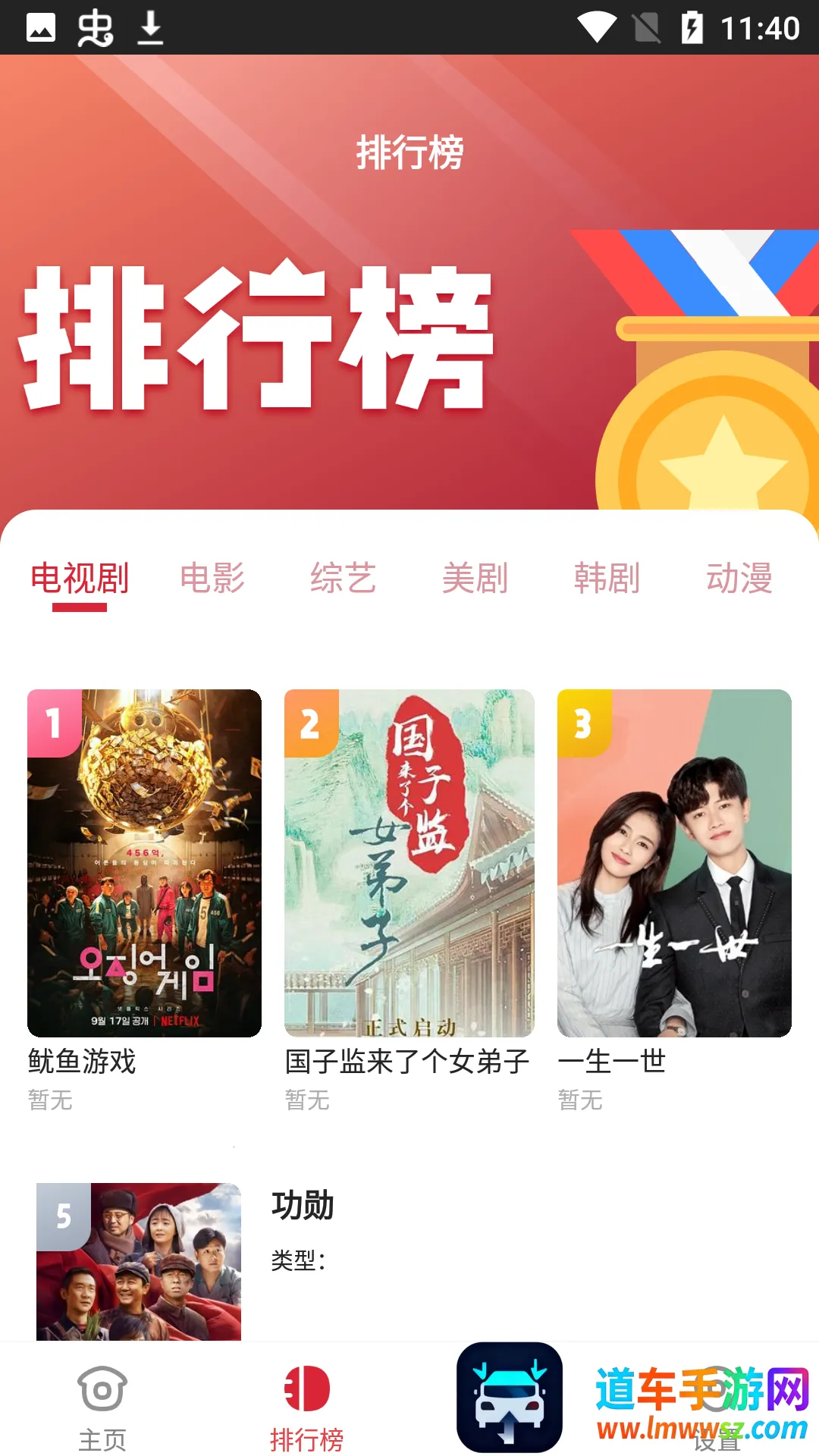
Task: Switch to the 电影 tab
Action: click(212, 579)
